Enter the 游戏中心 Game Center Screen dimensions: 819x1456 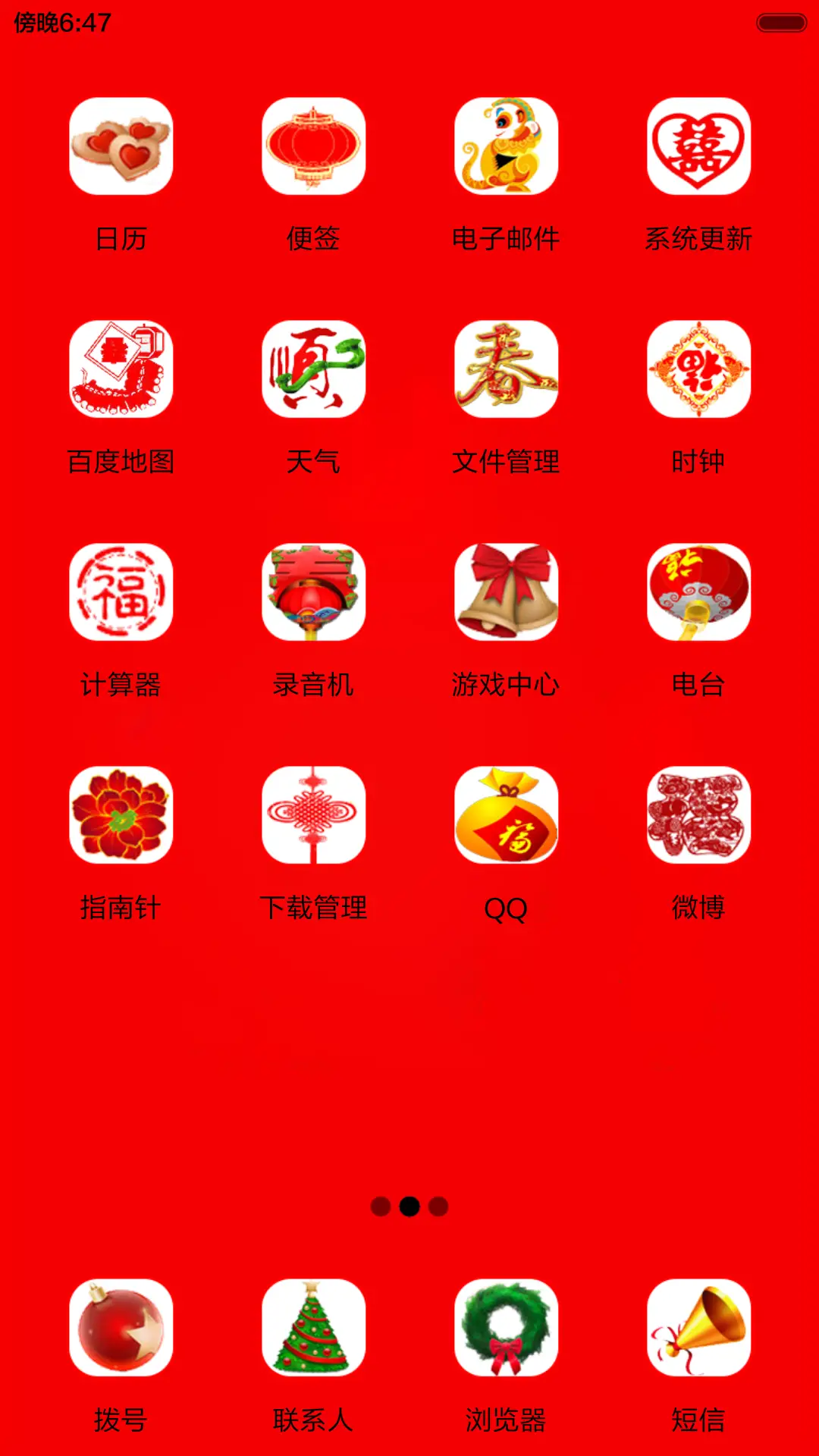point(506,591)
